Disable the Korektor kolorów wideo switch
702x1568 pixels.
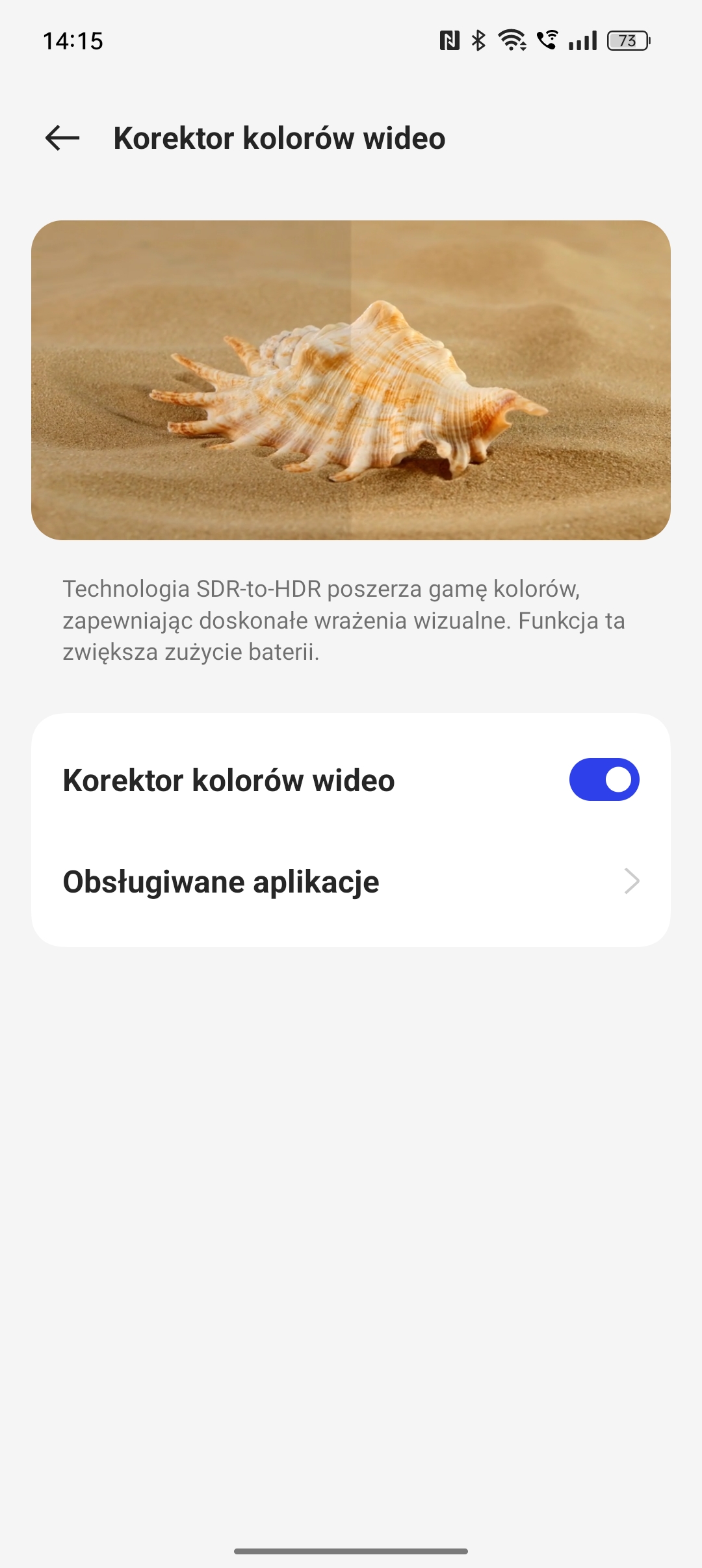pos(604,779)
